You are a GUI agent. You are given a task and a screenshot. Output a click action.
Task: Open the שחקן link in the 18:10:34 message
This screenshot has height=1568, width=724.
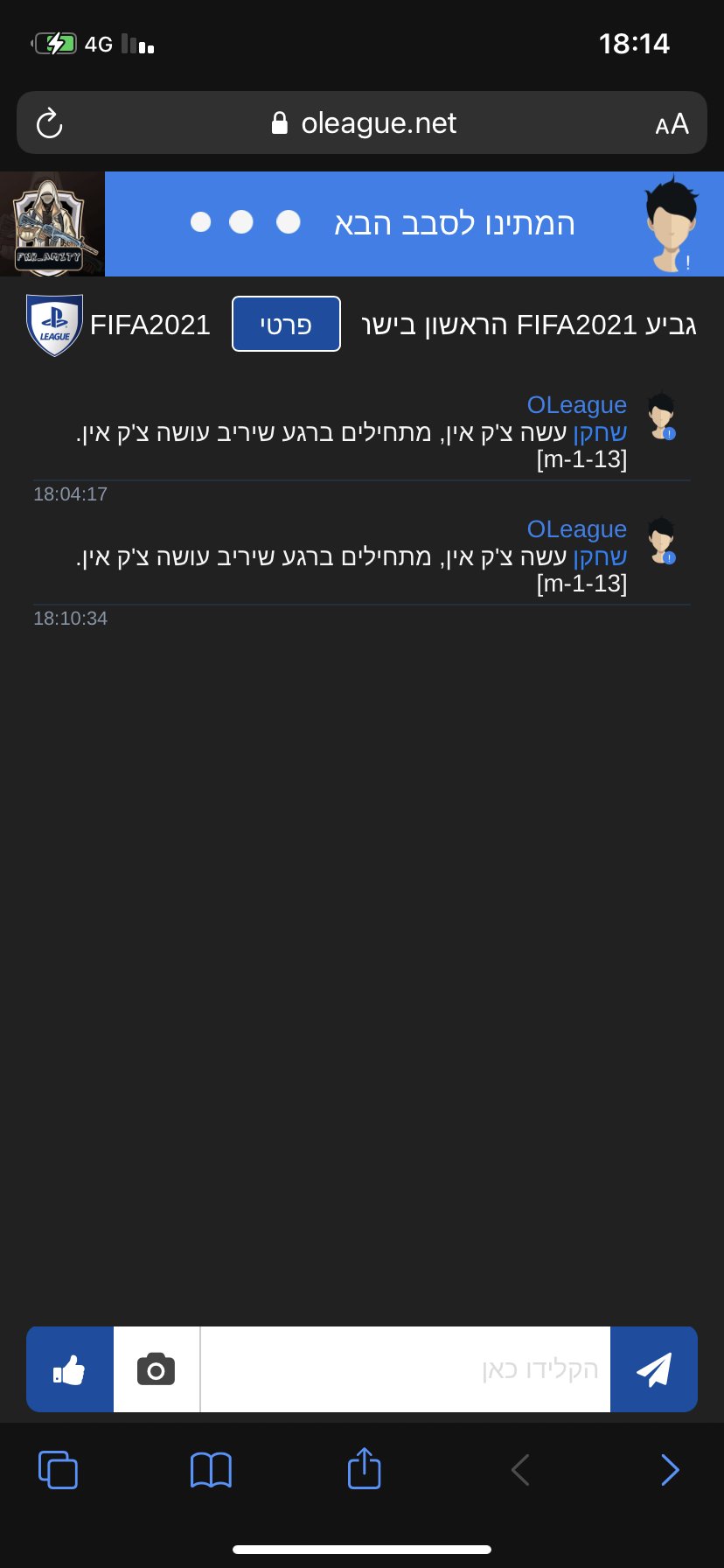coord(600,556)
